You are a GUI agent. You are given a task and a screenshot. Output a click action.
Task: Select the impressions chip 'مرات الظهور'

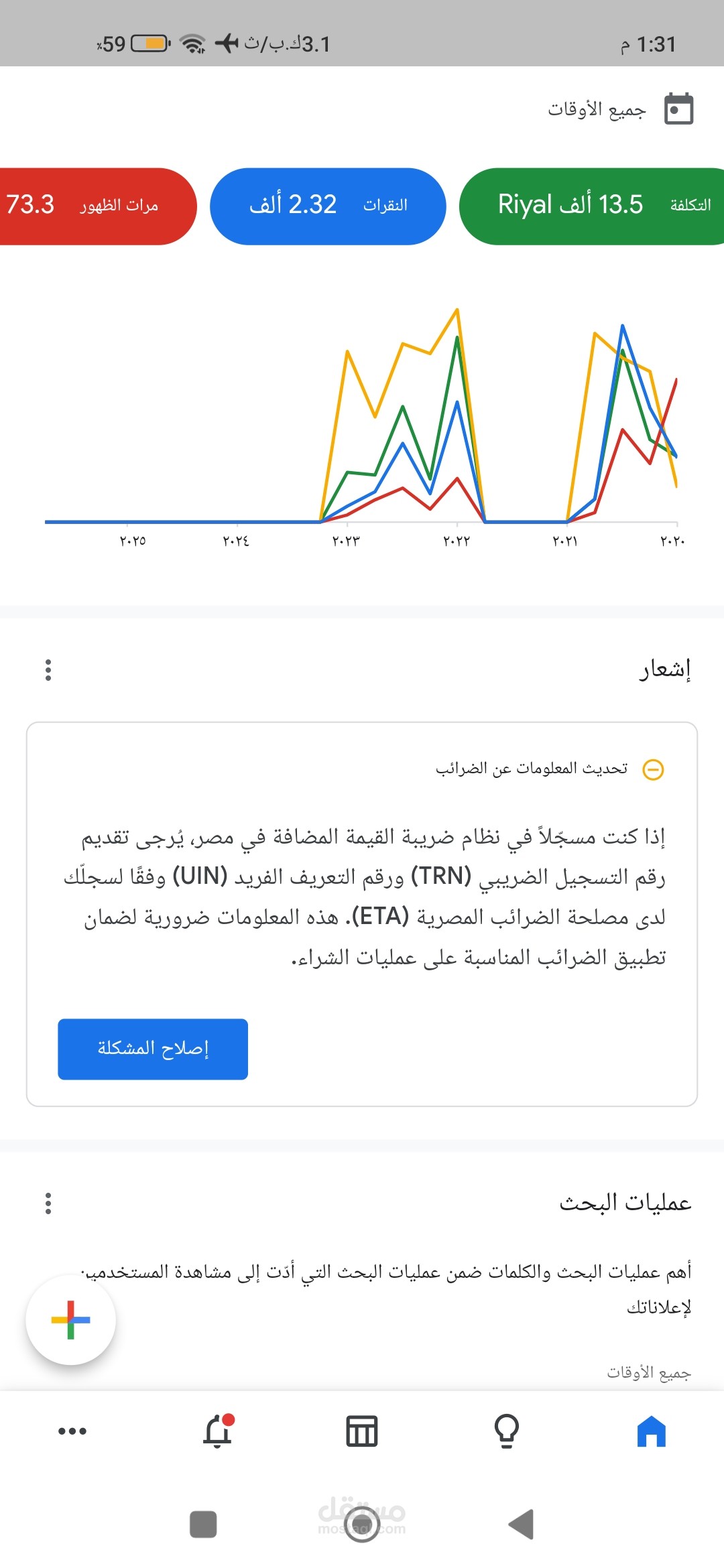pos(98,206)
